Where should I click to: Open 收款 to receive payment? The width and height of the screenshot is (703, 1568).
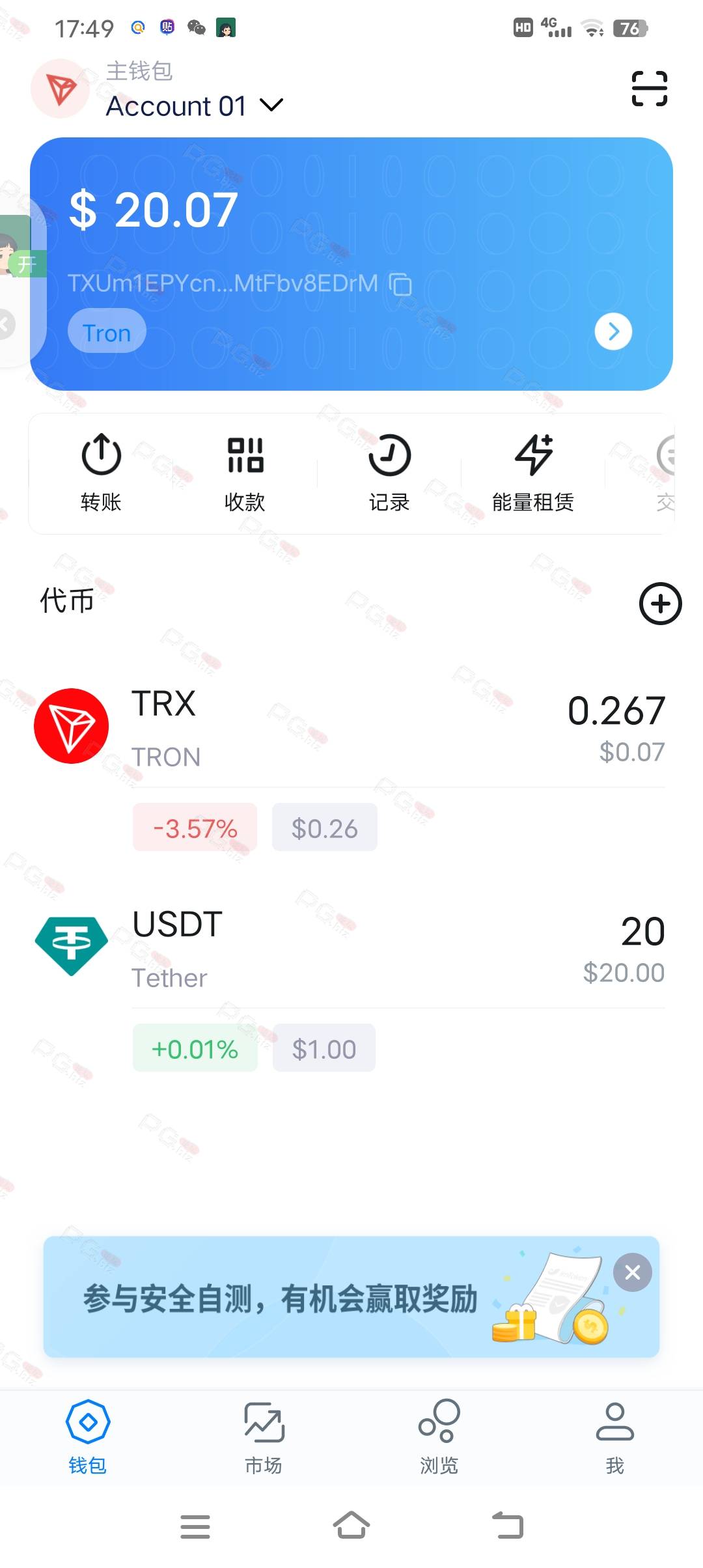tap(245, 472)
